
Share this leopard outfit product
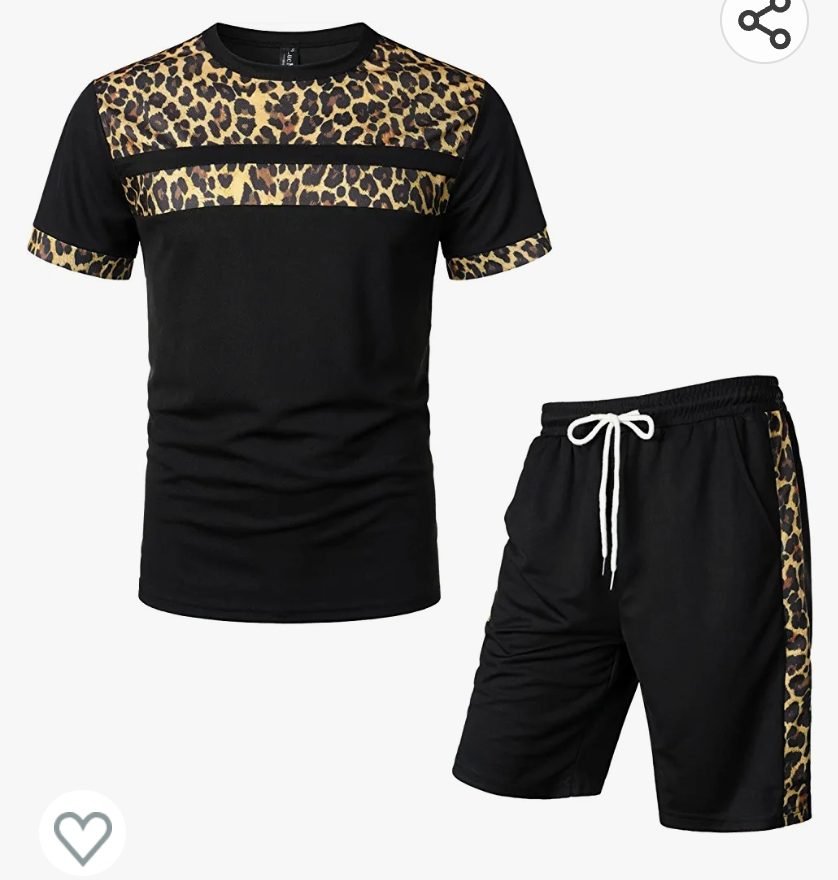tap(765, 22)
